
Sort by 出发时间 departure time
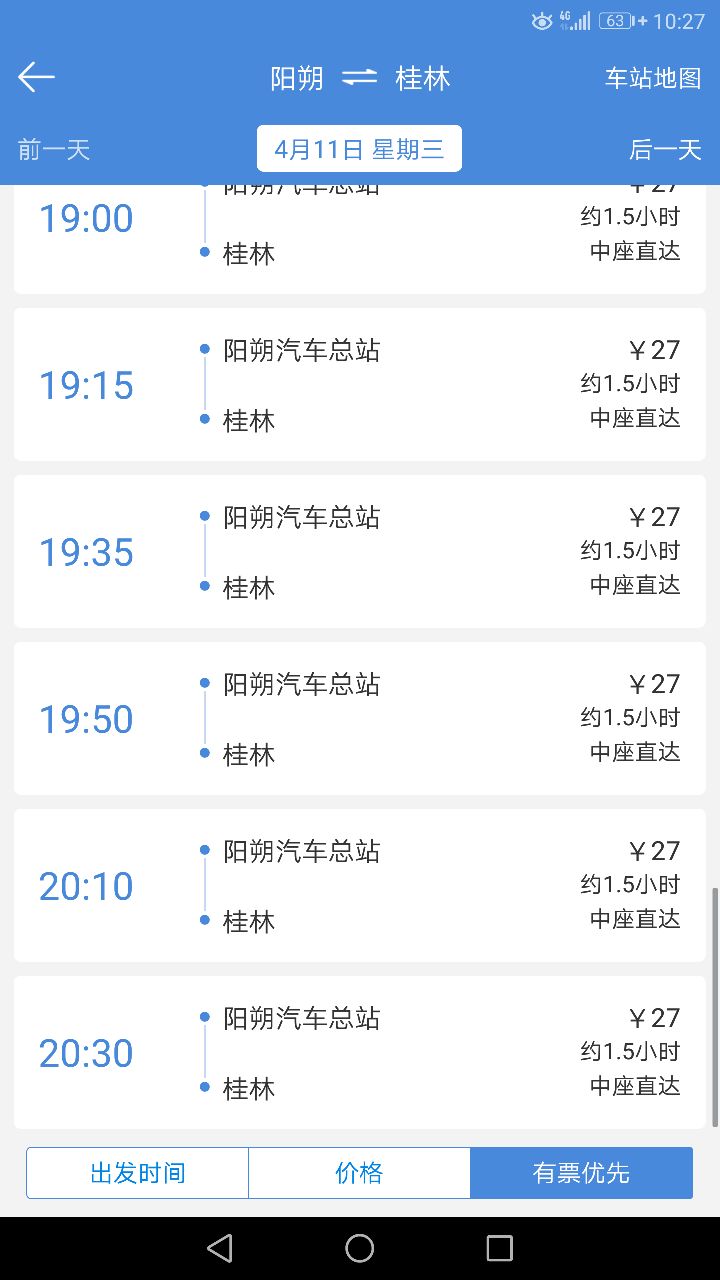pyautogui.click(x=138, y=1173)
